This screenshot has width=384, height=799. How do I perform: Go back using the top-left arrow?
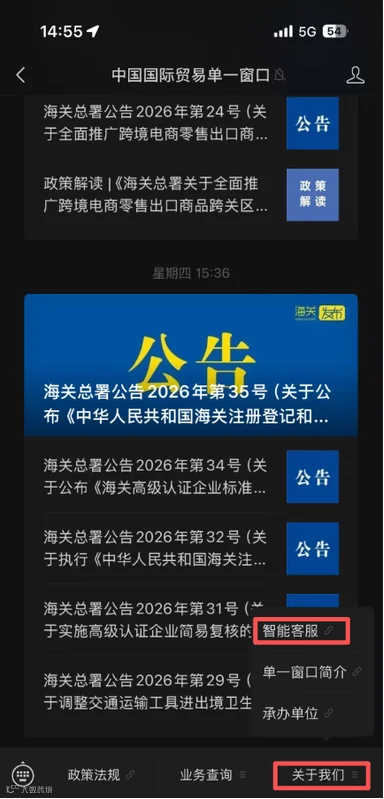pos(20,75)
